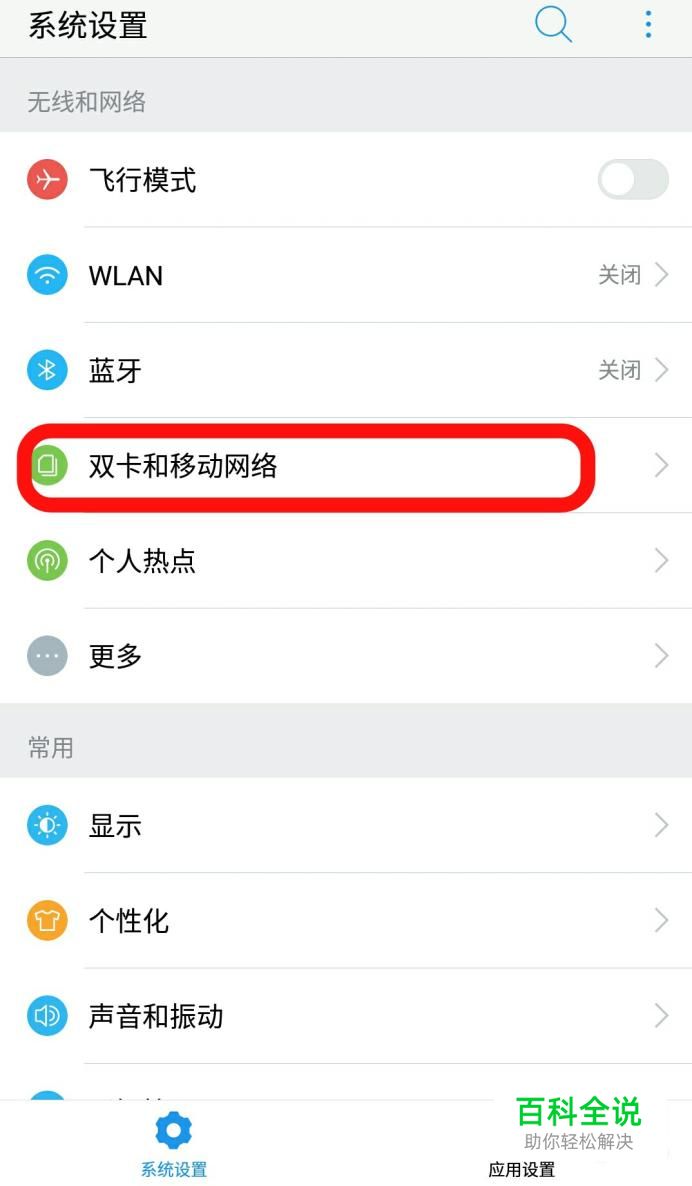The image size is (692, 1186).
Task: Open the search icon in the header
Action: [553, 24]
